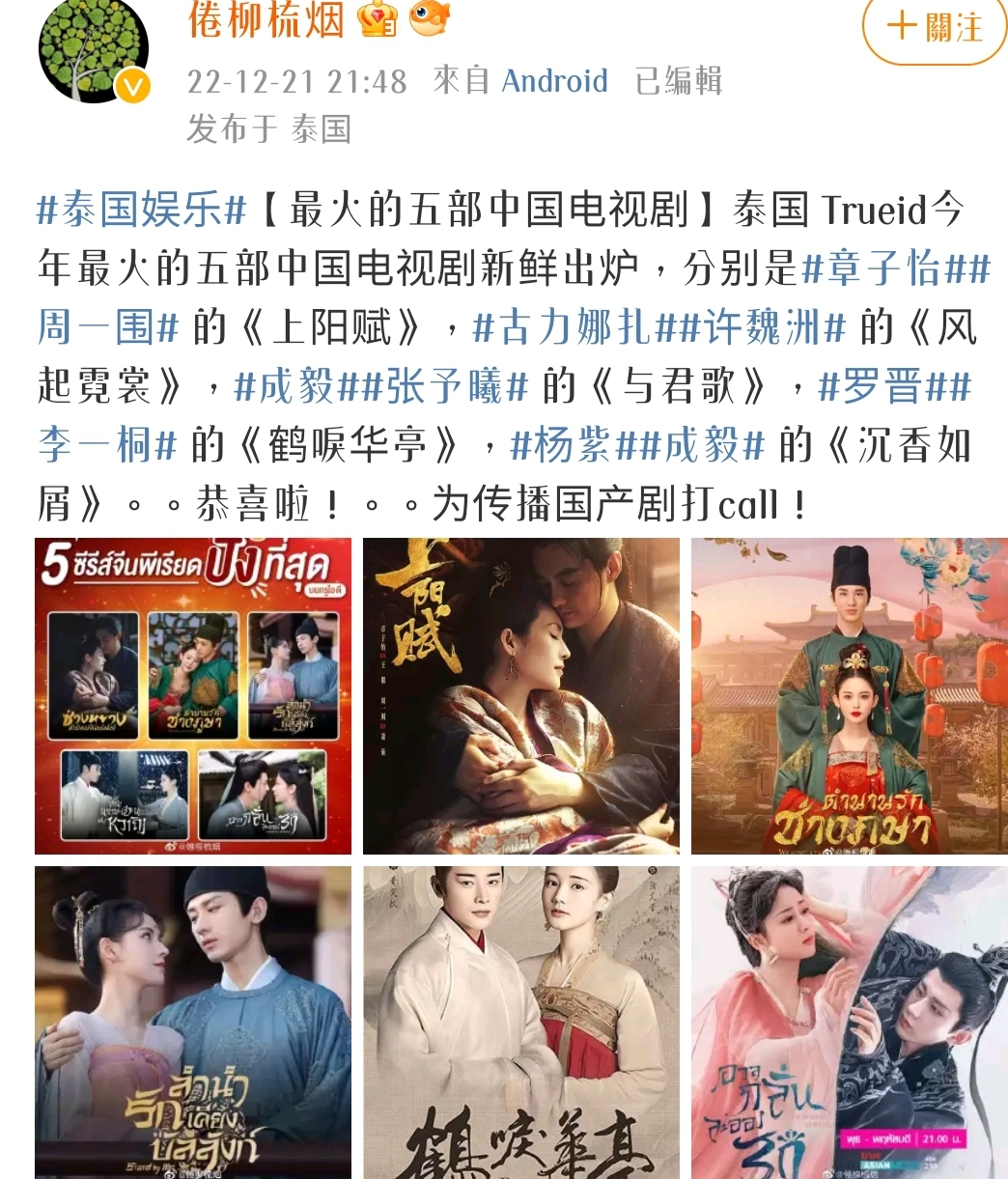The height and width of the screenshot is (1179, 1008).
Task: View the red-and-green costume couple poster
Action: (849, 696)
